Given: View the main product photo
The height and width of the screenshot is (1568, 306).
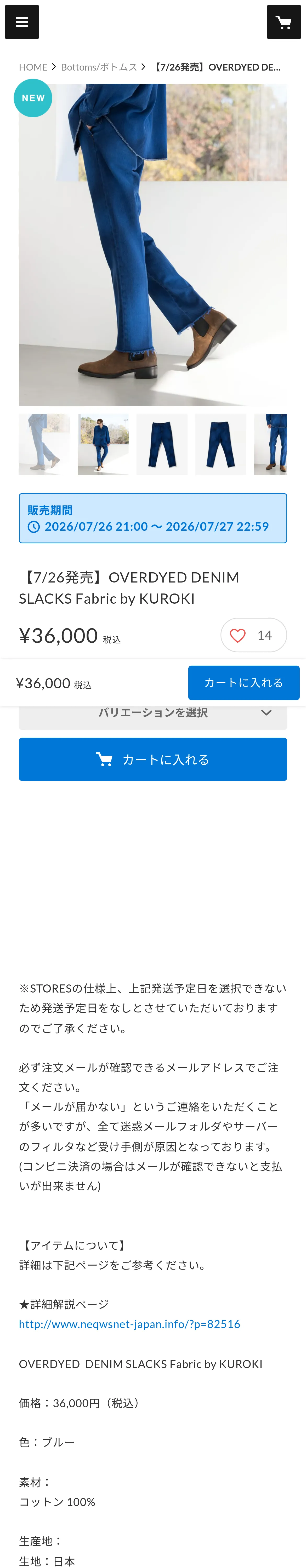Looking at the screenshot, I should 153,245.
